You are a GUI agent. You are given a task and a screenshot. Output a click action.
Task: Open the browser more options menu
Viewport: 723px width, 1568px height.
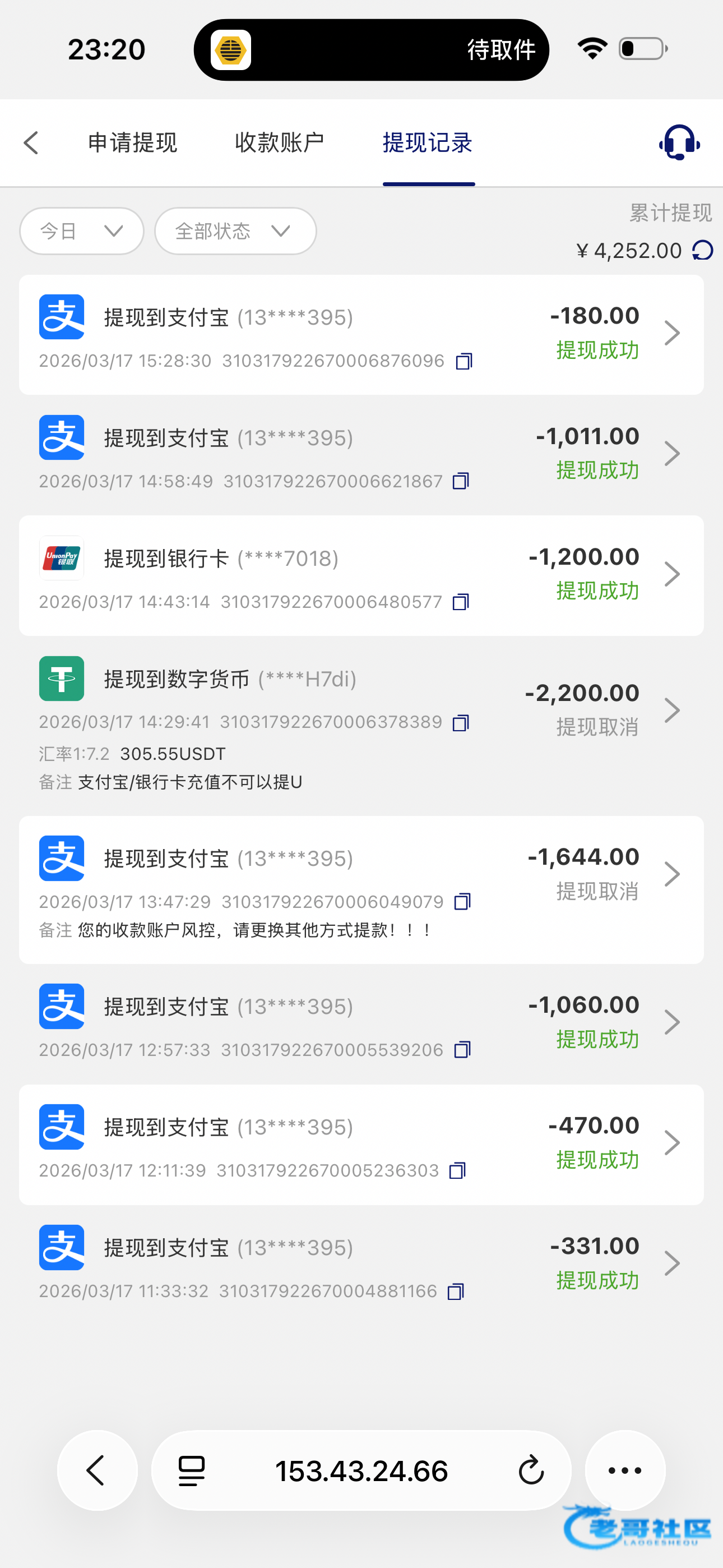(625, 1470)
